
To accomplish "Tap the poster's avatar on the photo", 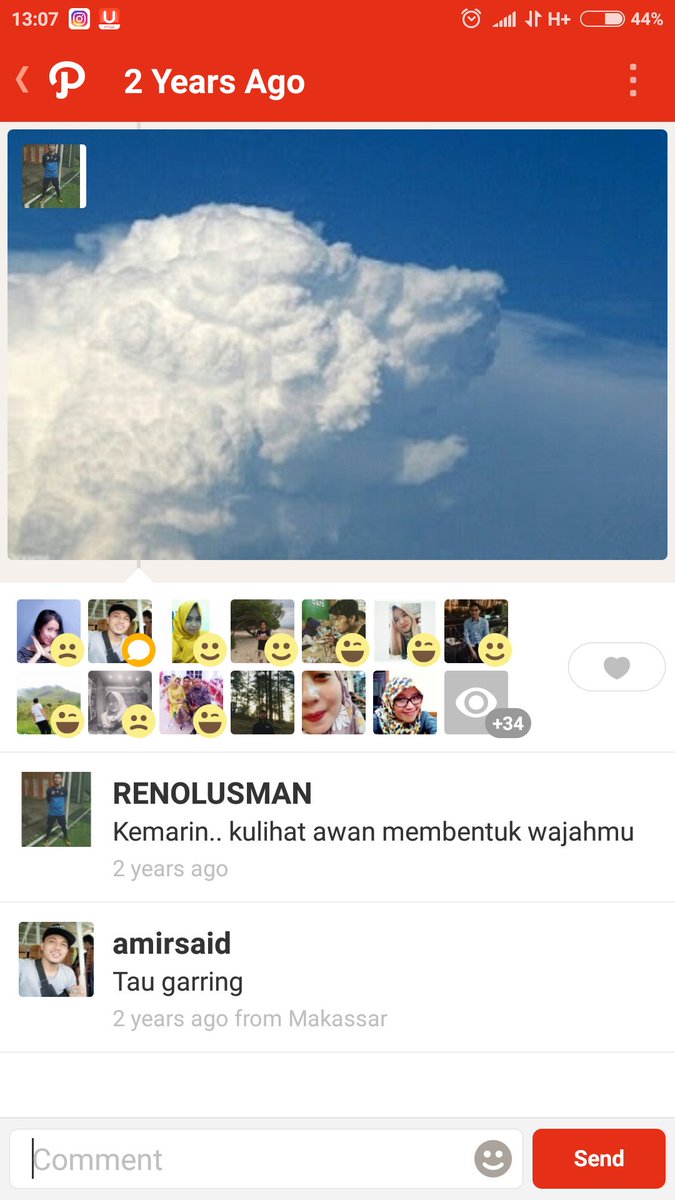I will [53, 176].
